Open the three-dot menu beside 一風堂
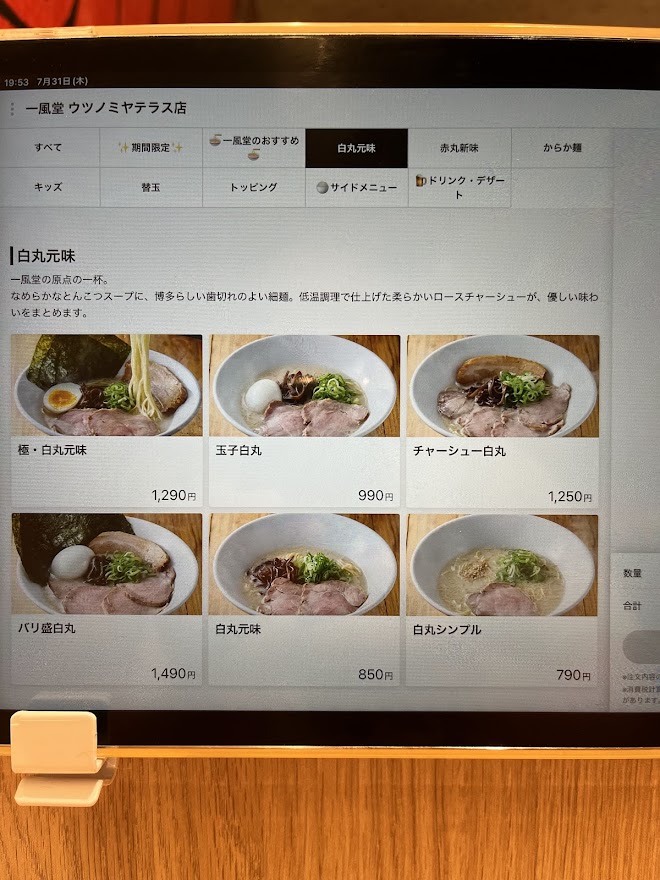The image size is (660, 880). click(x=12, y=109)
